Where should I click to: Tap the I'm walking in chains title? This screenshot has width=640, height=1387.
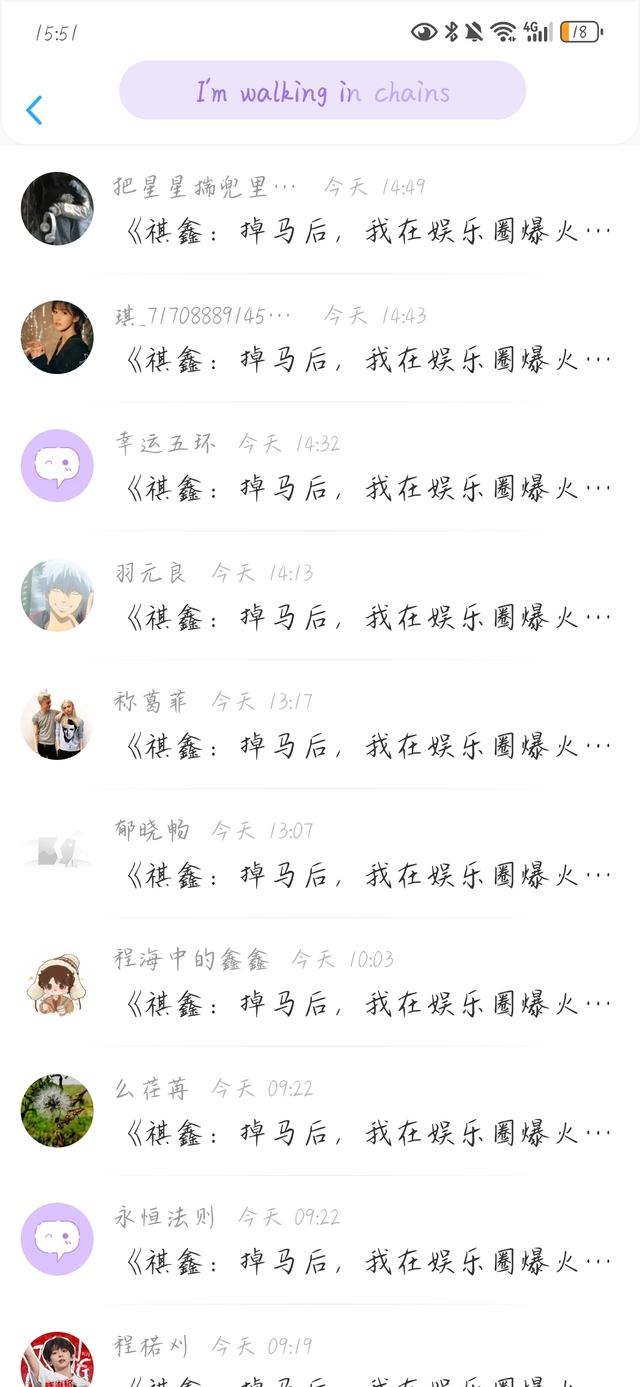point(322,91)
